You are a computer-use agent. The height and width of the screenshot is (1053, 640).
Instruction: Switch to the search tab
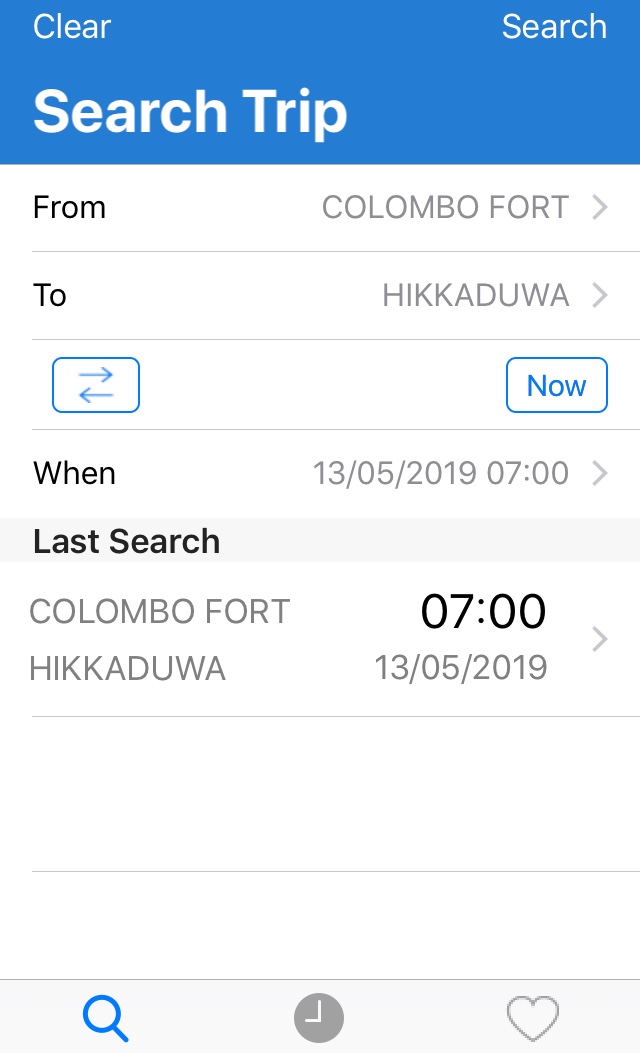(x=105, y=1018)
